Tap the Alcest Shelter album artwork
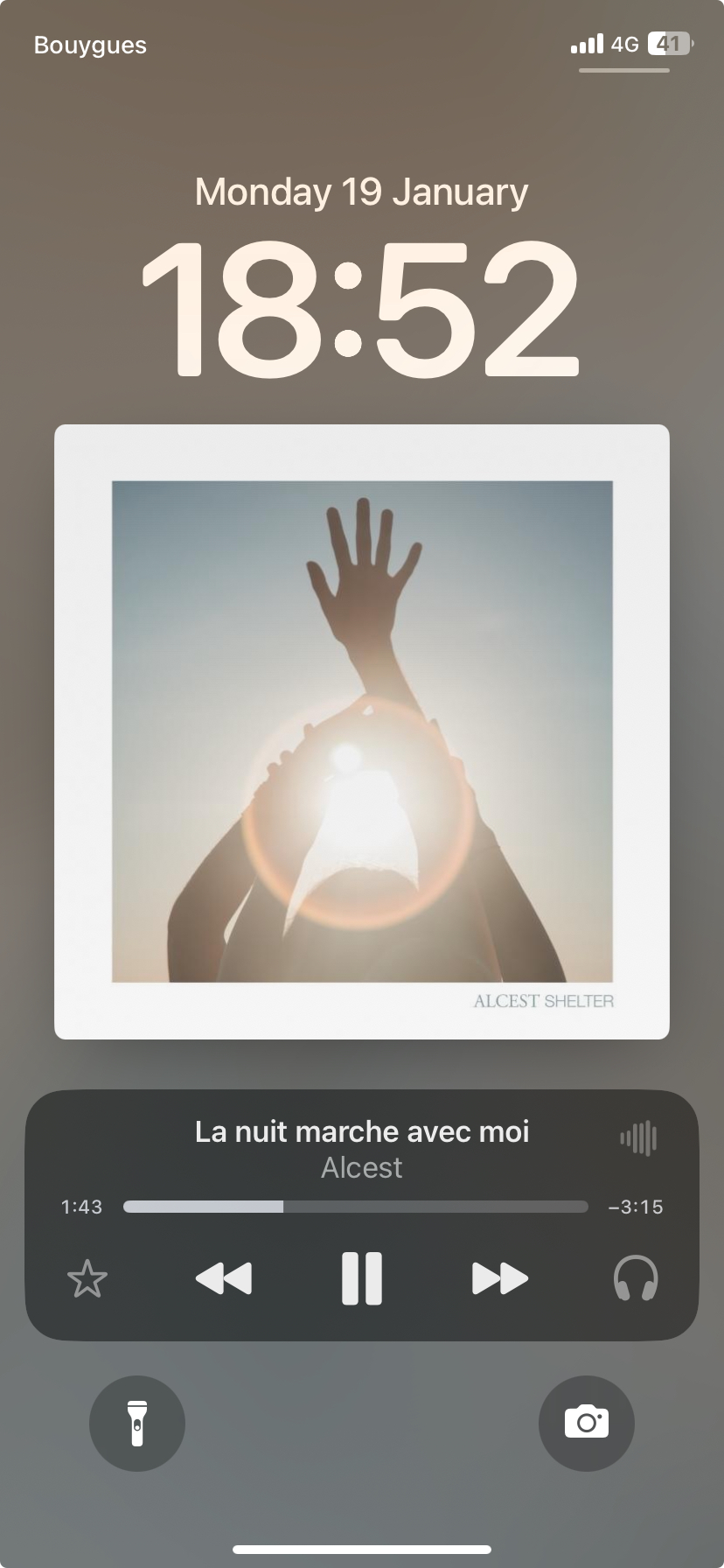Image resolution: width=724 pixels, height=1568 pixels. (x=362, y=731)
